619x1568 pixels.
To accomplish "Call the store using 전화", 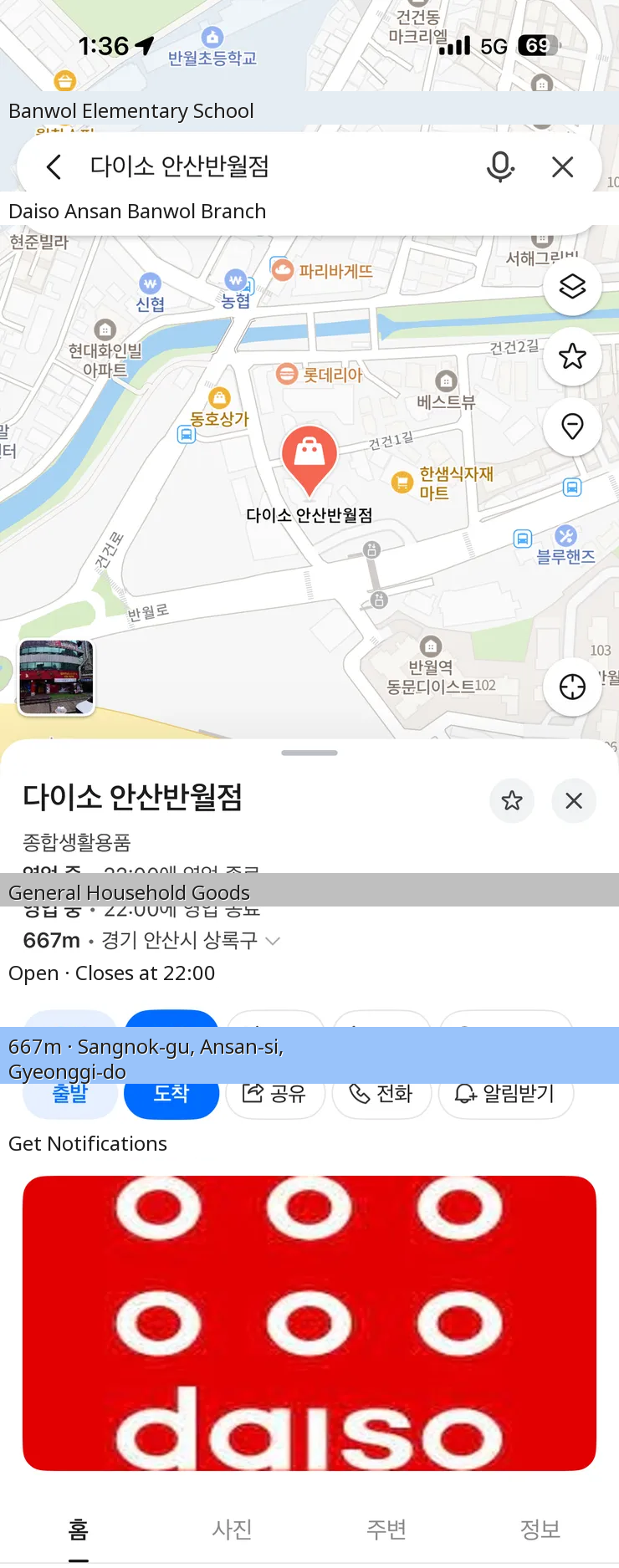I will point(381,1093).
